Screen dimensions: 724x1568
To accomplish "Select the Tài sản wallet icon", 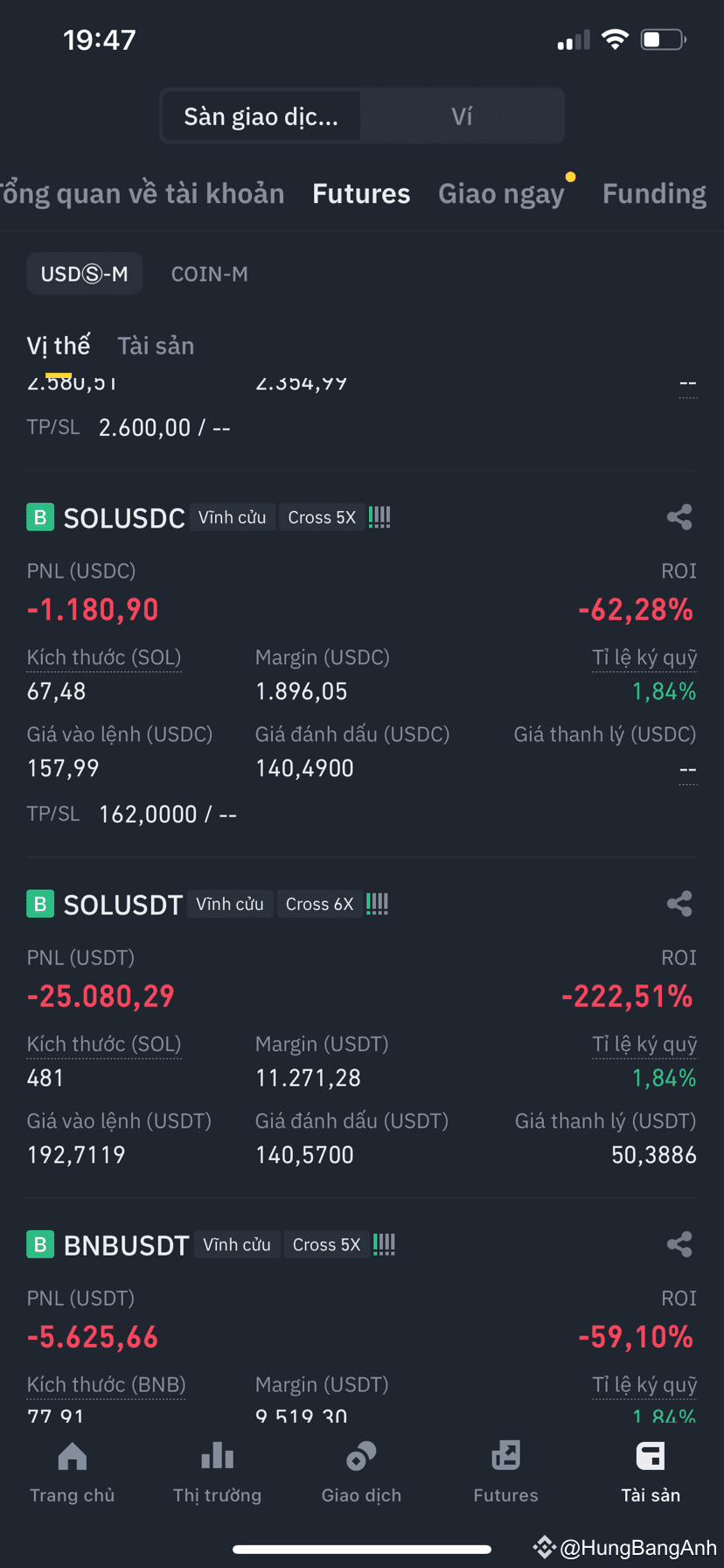I will [651, 1457].
